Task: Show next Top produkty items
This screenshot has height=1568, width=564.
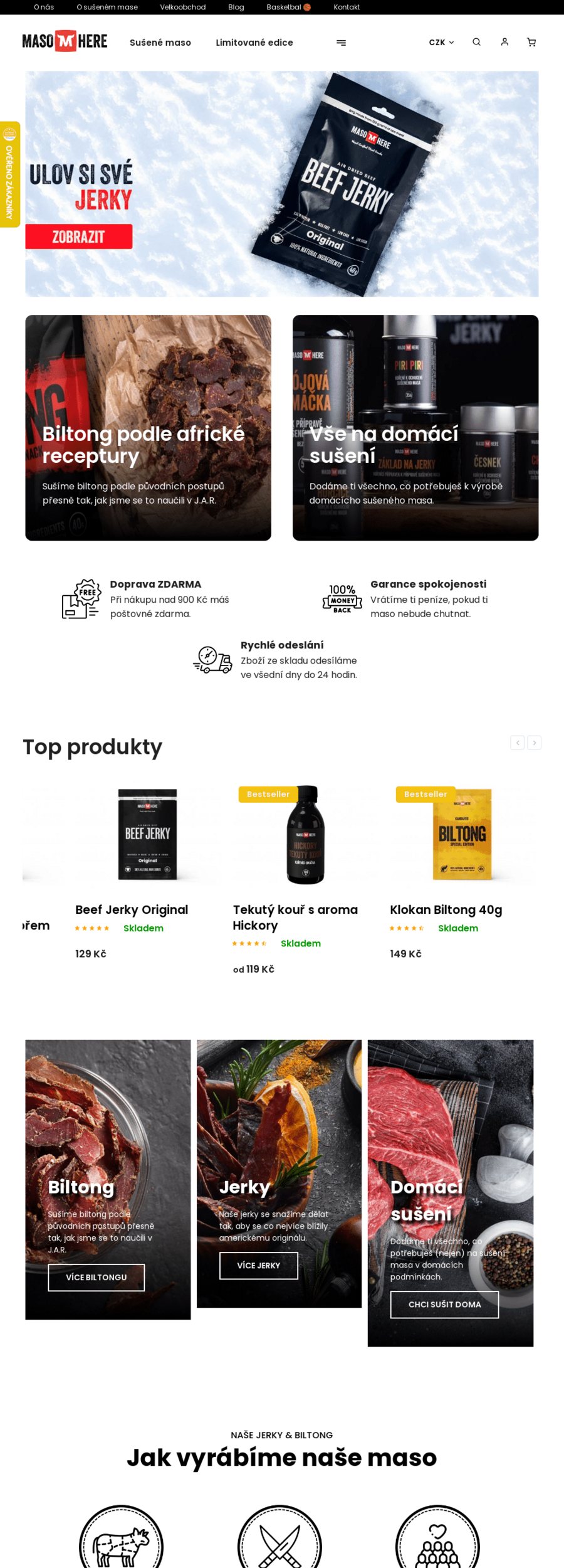Action: tap(534, 743)
